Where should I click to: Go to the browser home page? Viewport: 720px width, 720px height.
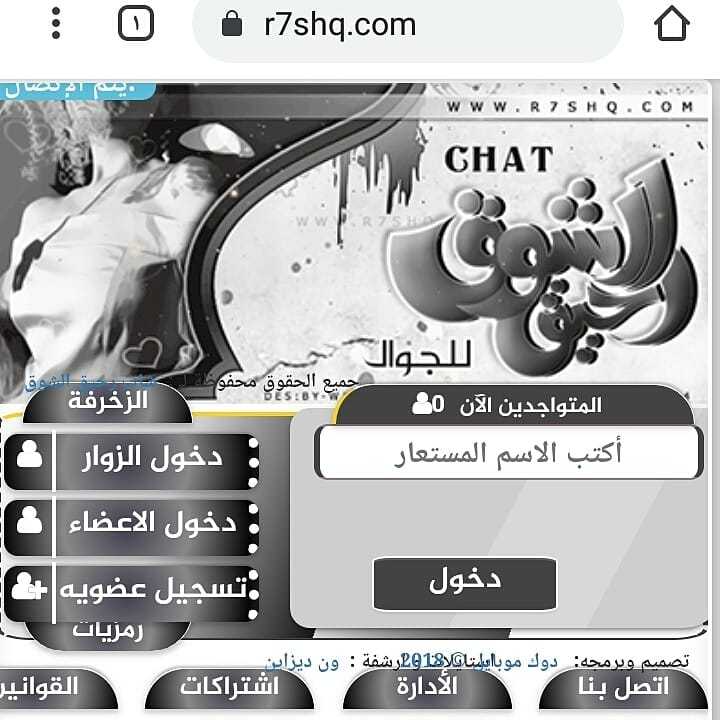[672, 24]
